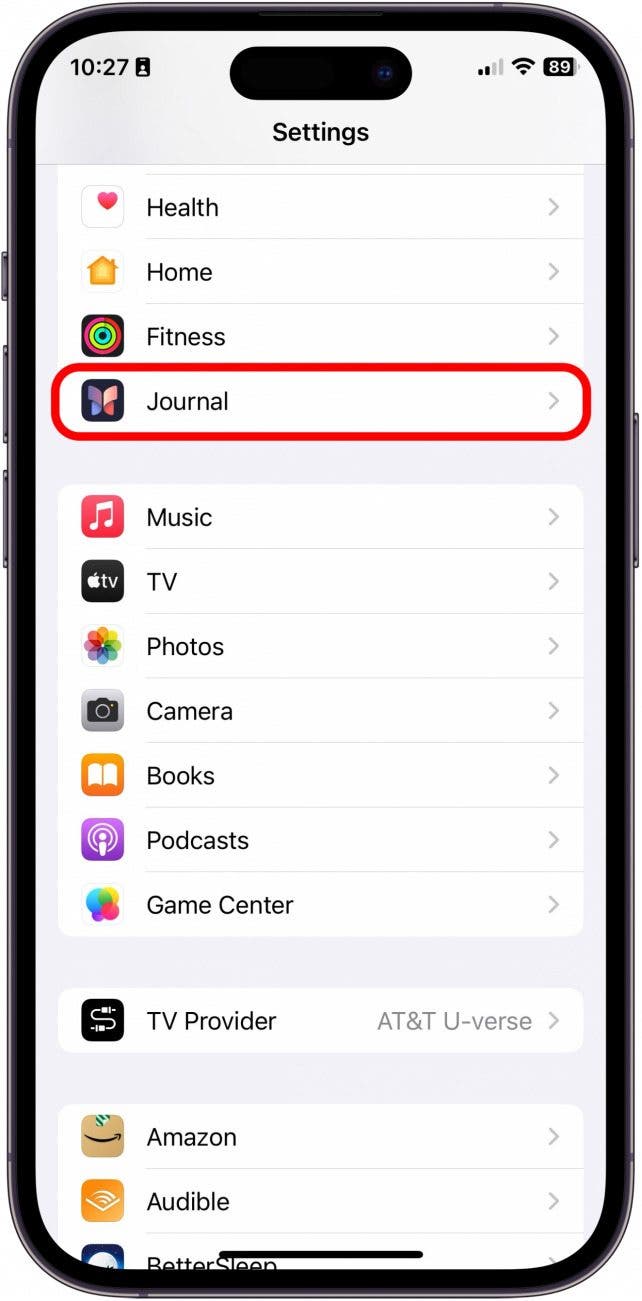
Task: Select the TV settings row
Action: (320, 582)
